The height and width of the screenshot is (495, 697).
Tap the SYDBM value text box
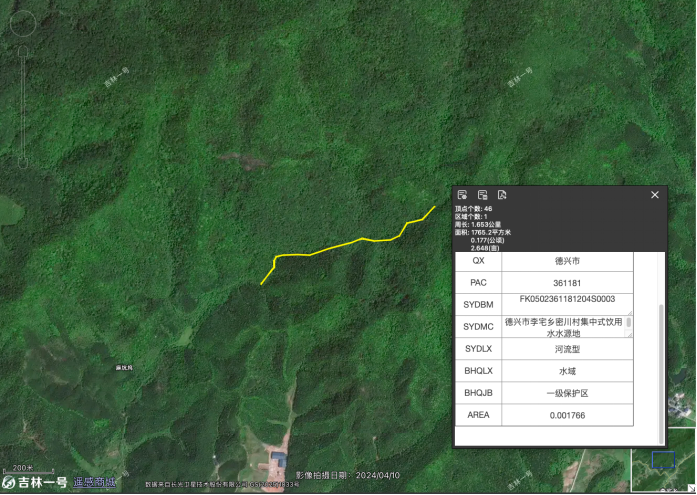(567, 304)
